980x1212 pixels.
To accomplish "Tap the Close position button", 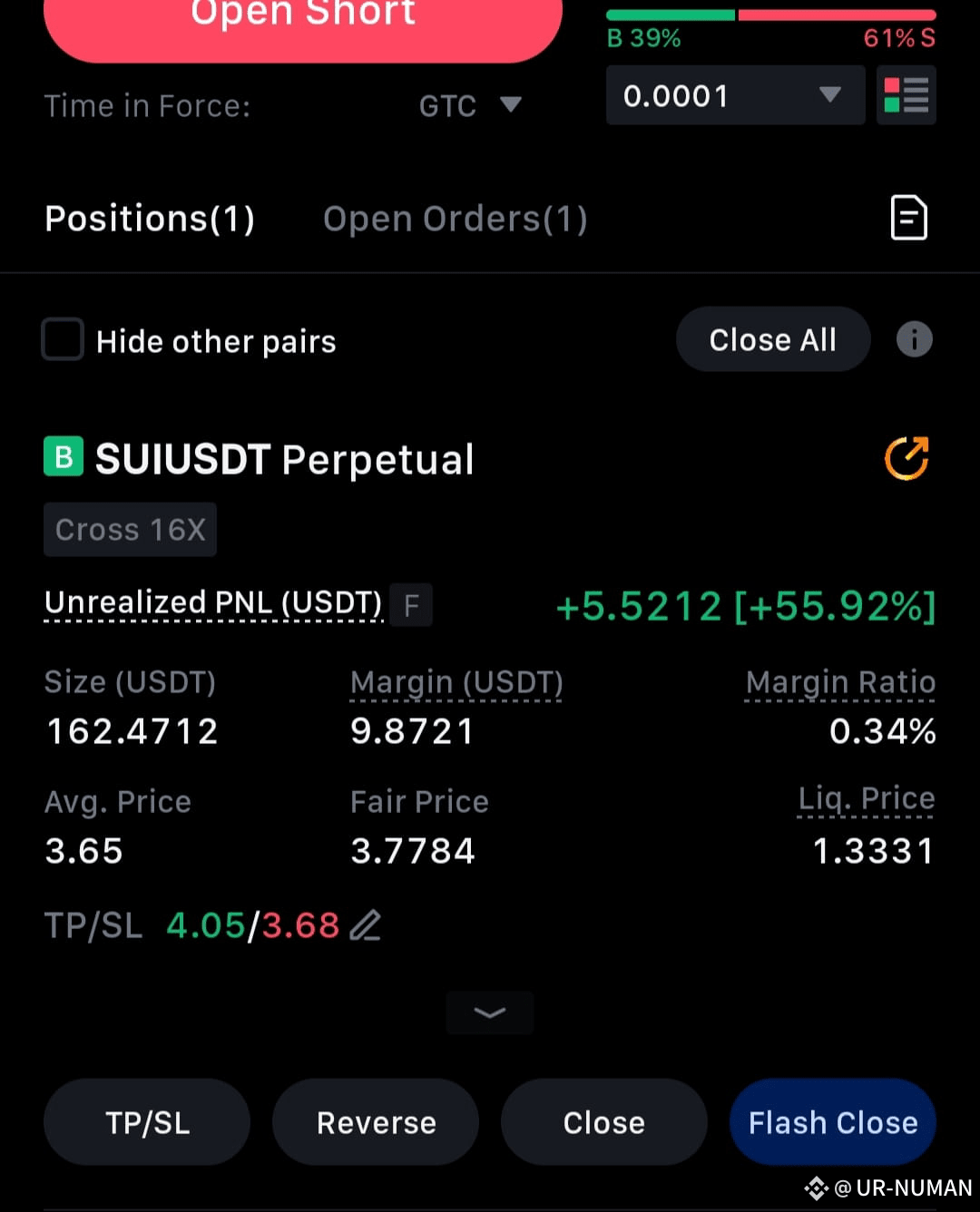I will 604,1122.
